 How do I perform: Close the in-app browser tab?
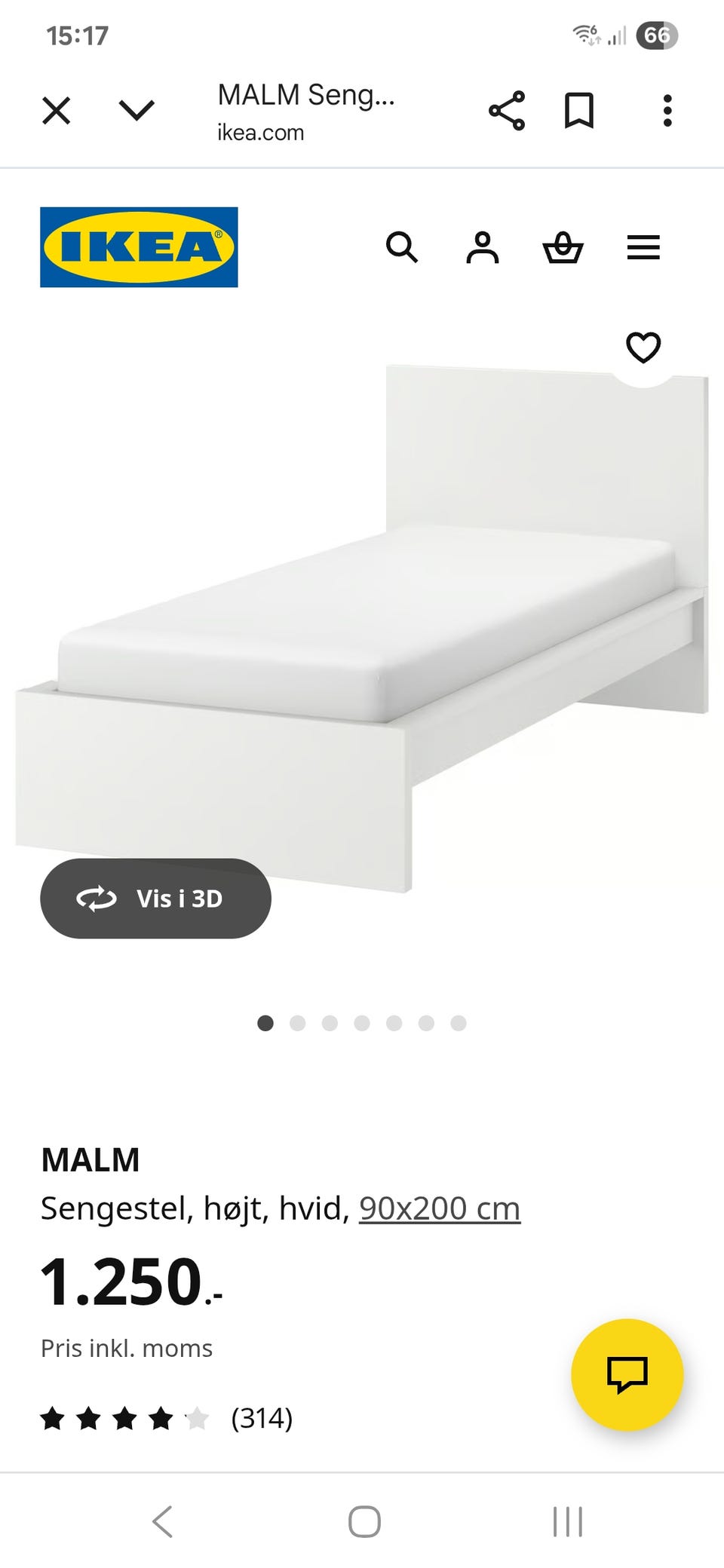pyautogui.click(x=57, y=111)
